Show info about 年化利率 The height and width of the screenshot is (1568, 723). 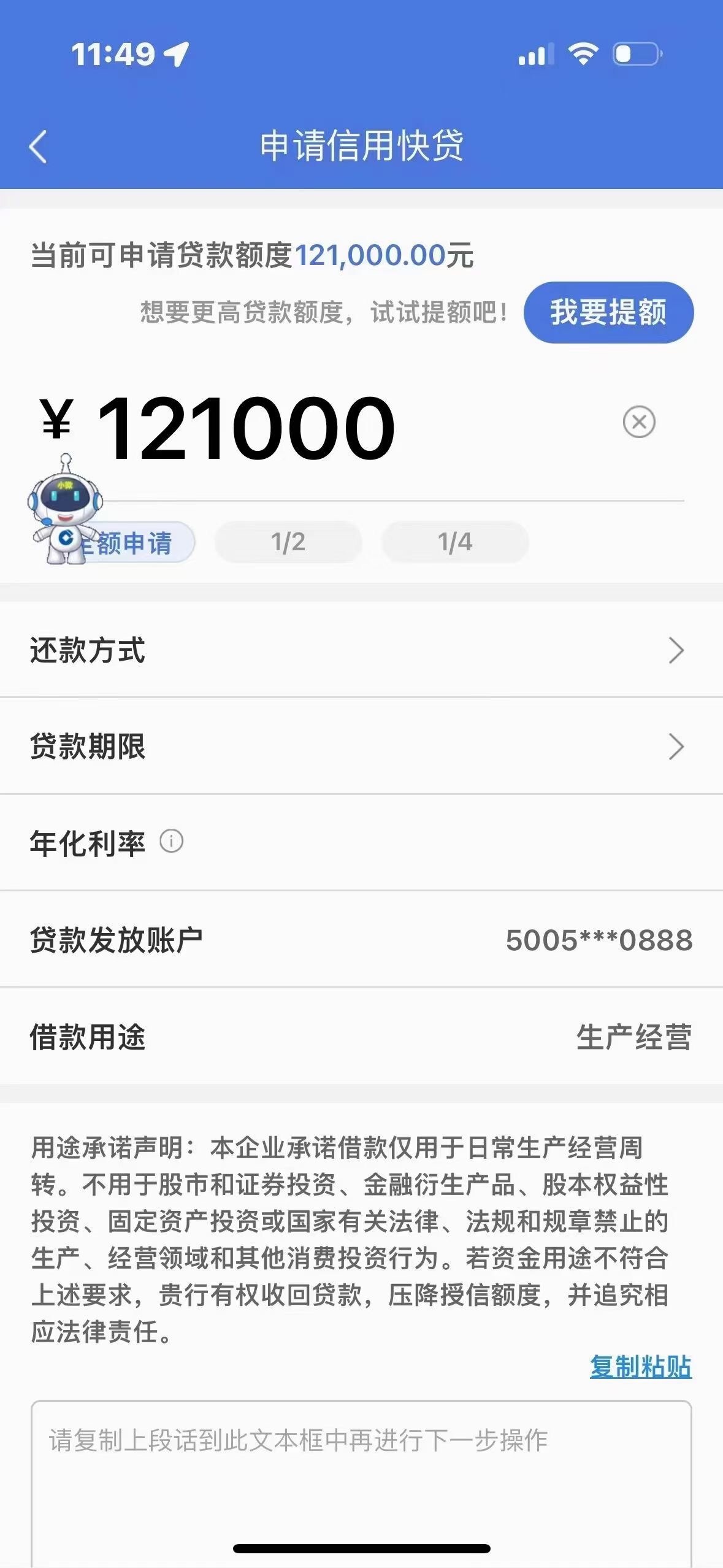click(x=172, y=842)
